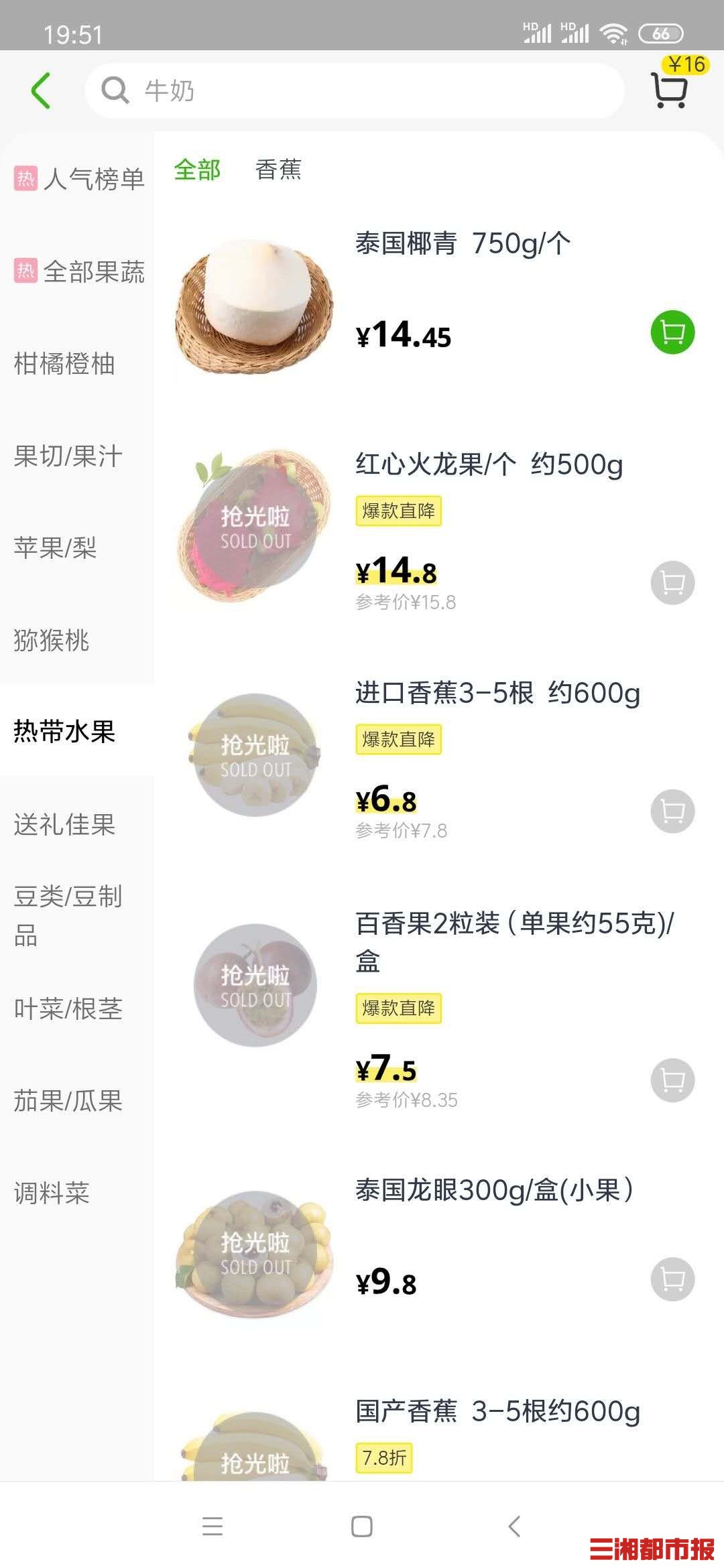
Task: View 国产香蕉 3-5根 product details
Action: [497, 1409]
